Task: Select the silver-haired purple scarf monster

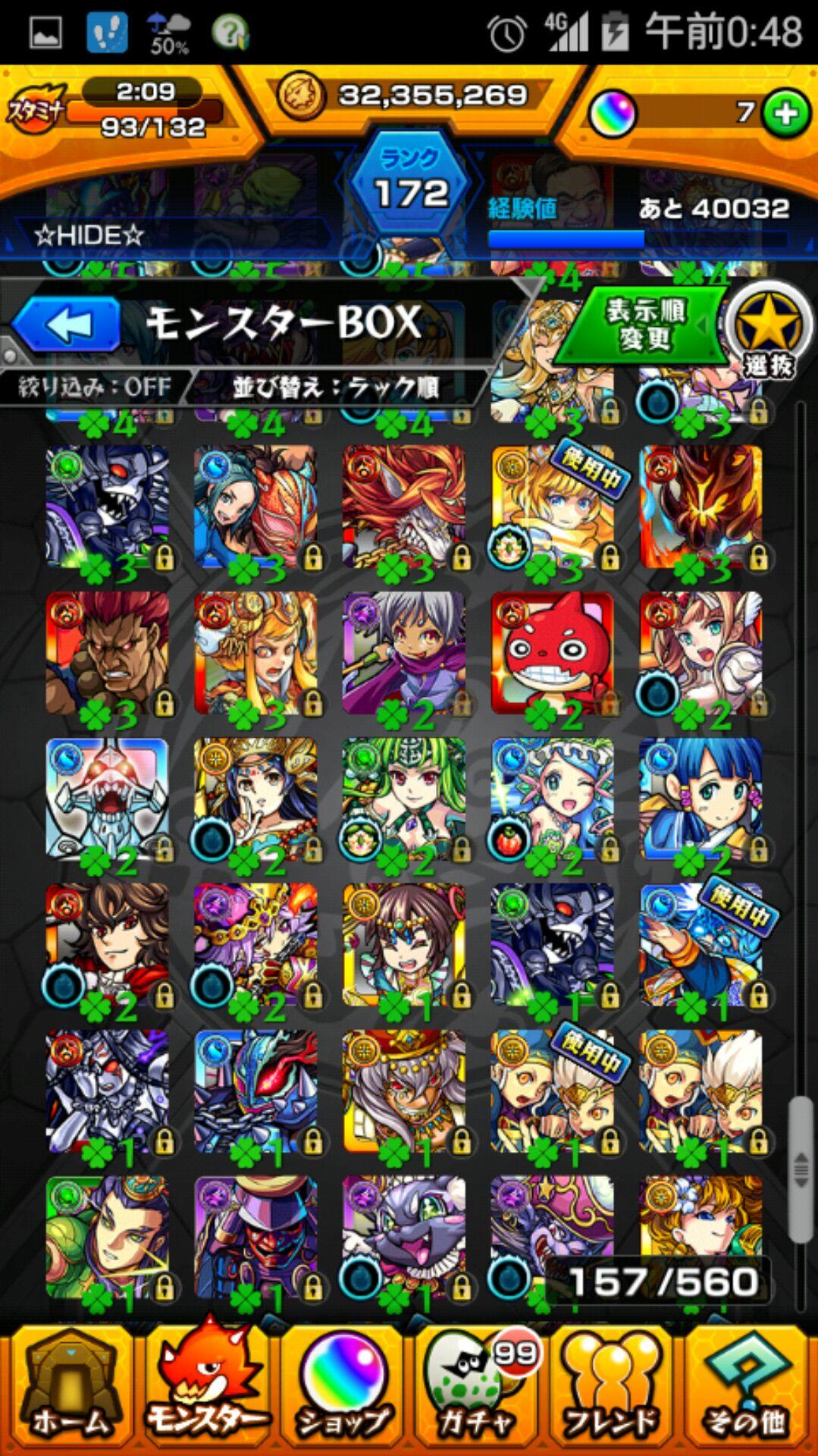Action: pos(403,654)
